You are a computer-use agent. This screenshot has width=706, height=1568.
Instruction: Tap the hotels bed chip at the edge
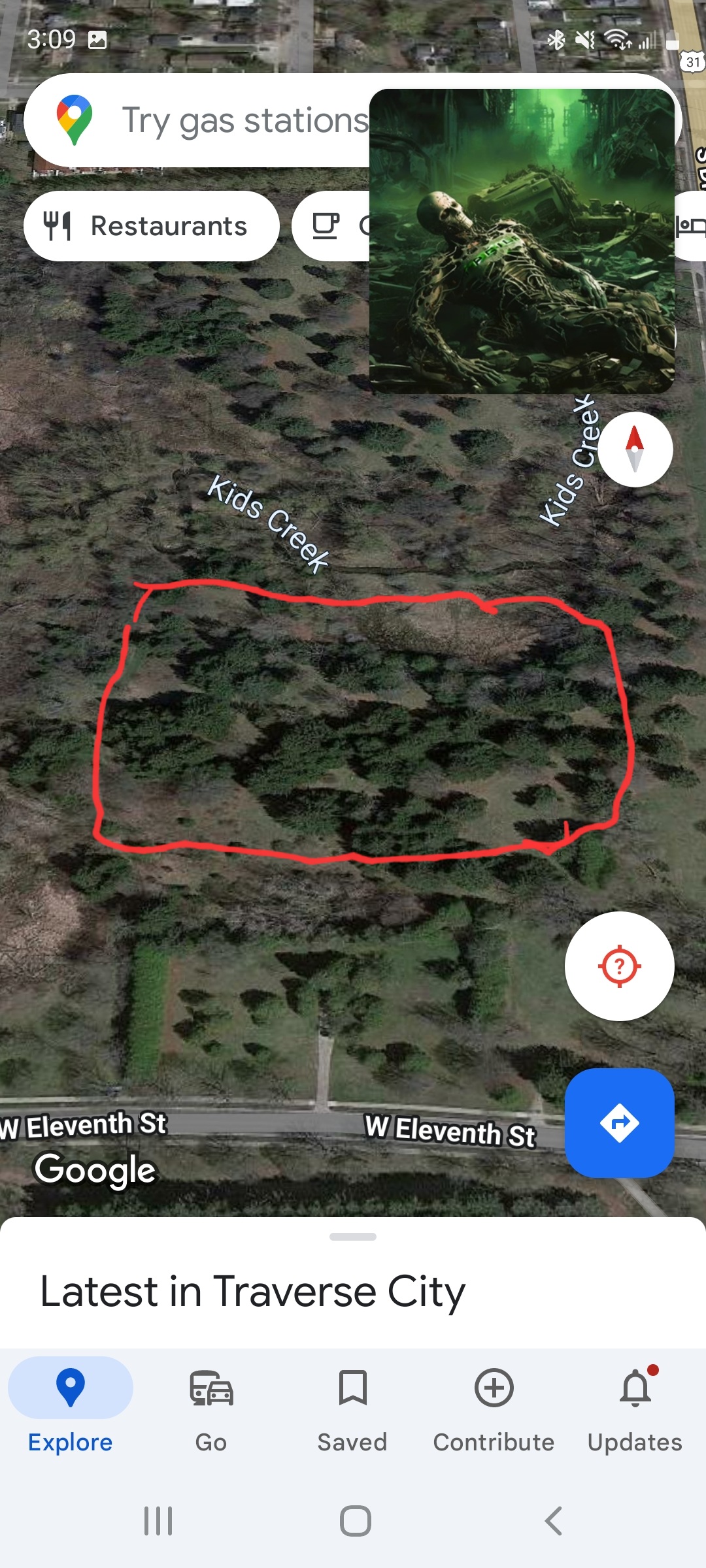tap(690, 226)
